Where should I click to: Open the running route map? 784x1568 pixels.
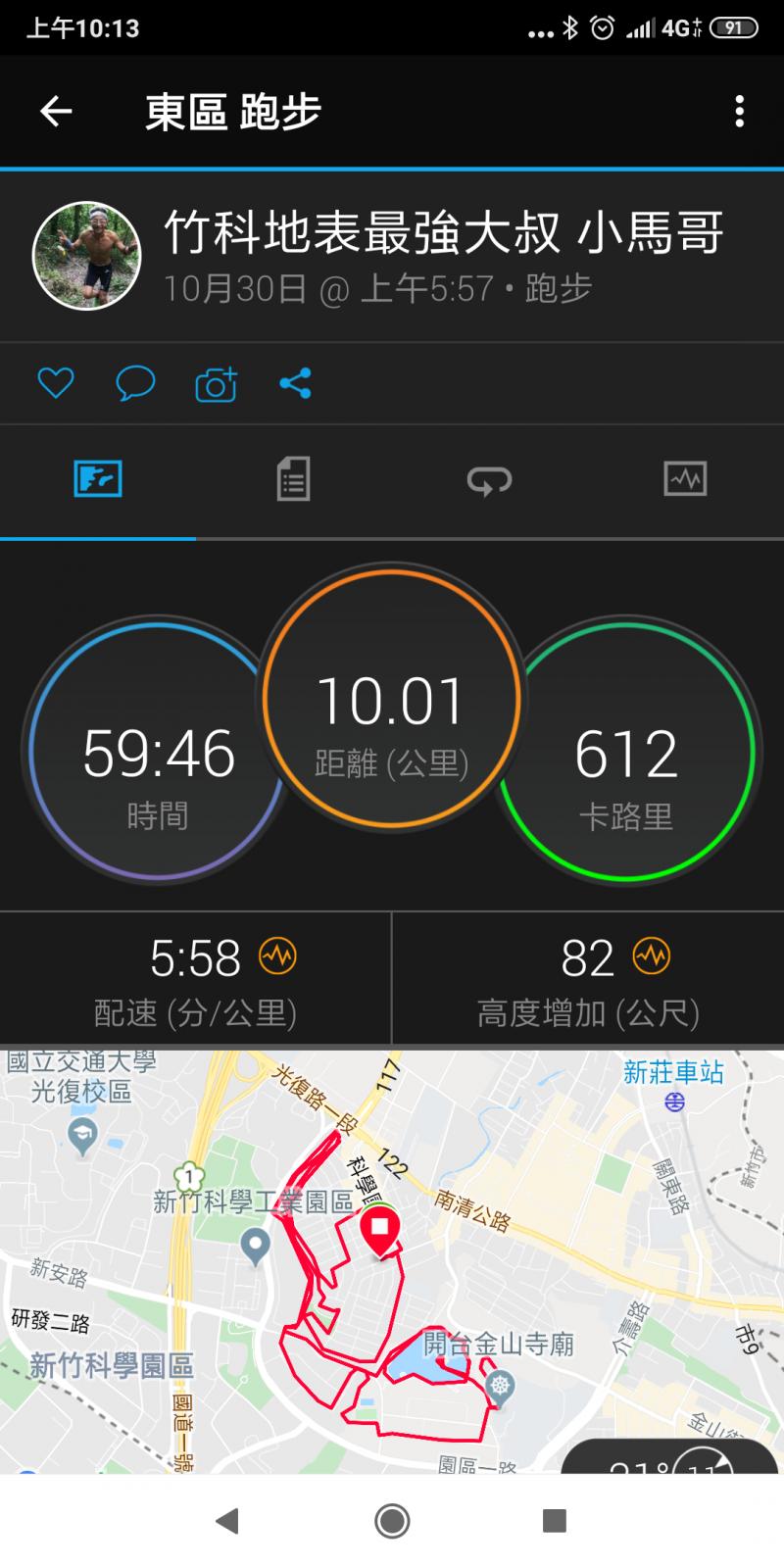392,1264
